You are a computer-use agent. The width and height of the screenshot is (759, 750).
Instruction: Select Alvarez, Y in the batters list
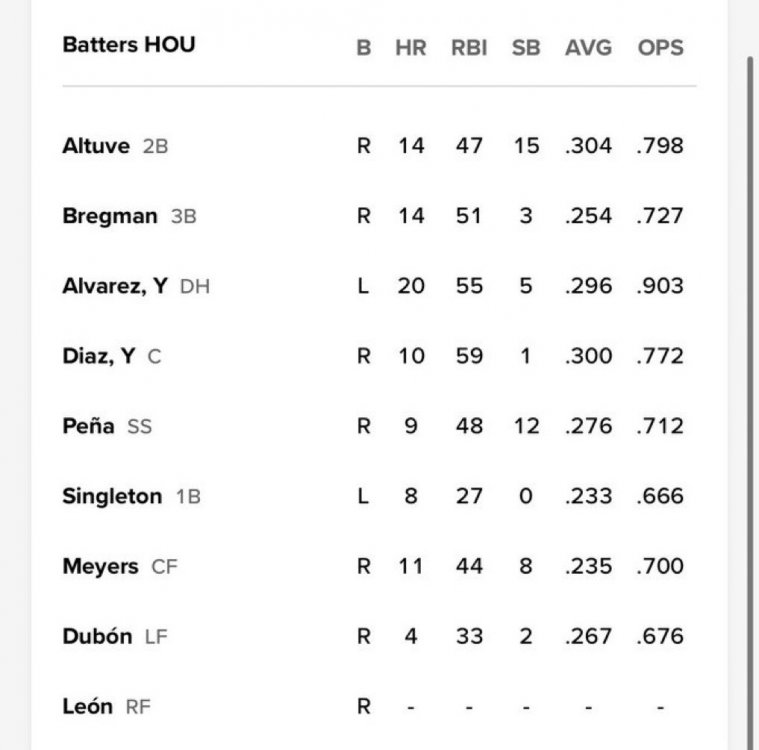(114, 286)
